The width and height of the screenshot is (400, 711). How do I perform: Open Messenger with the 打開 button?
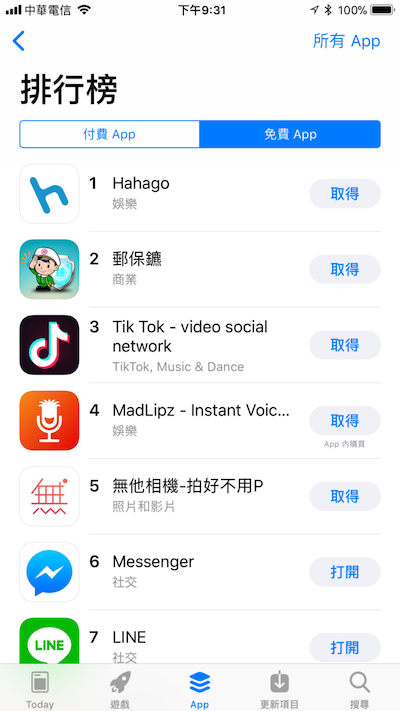(345, 572)
